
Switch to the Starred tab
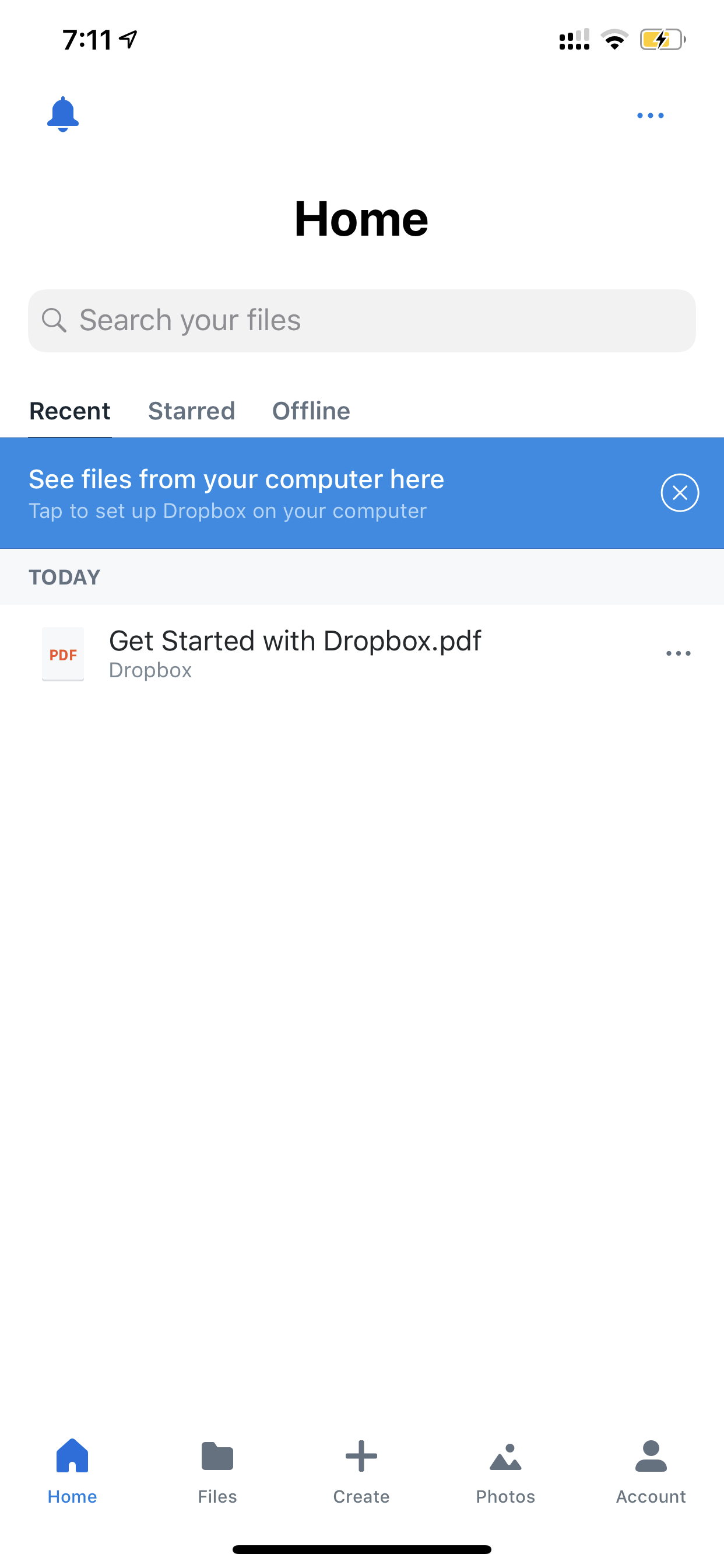point(192,411)
